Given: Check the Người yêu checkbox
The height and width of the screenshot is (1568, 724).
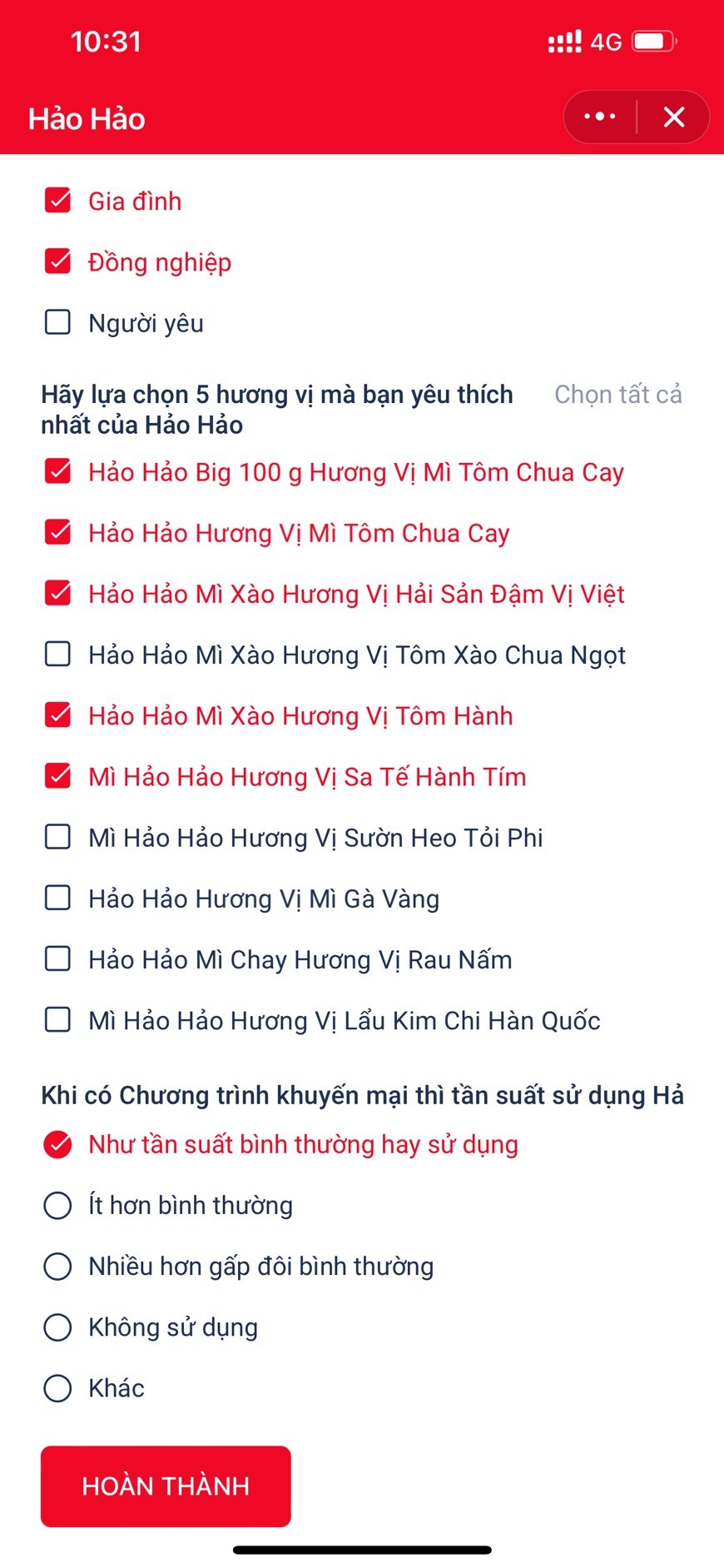Looking at the screenshot, I should click(x=57, y=322).
